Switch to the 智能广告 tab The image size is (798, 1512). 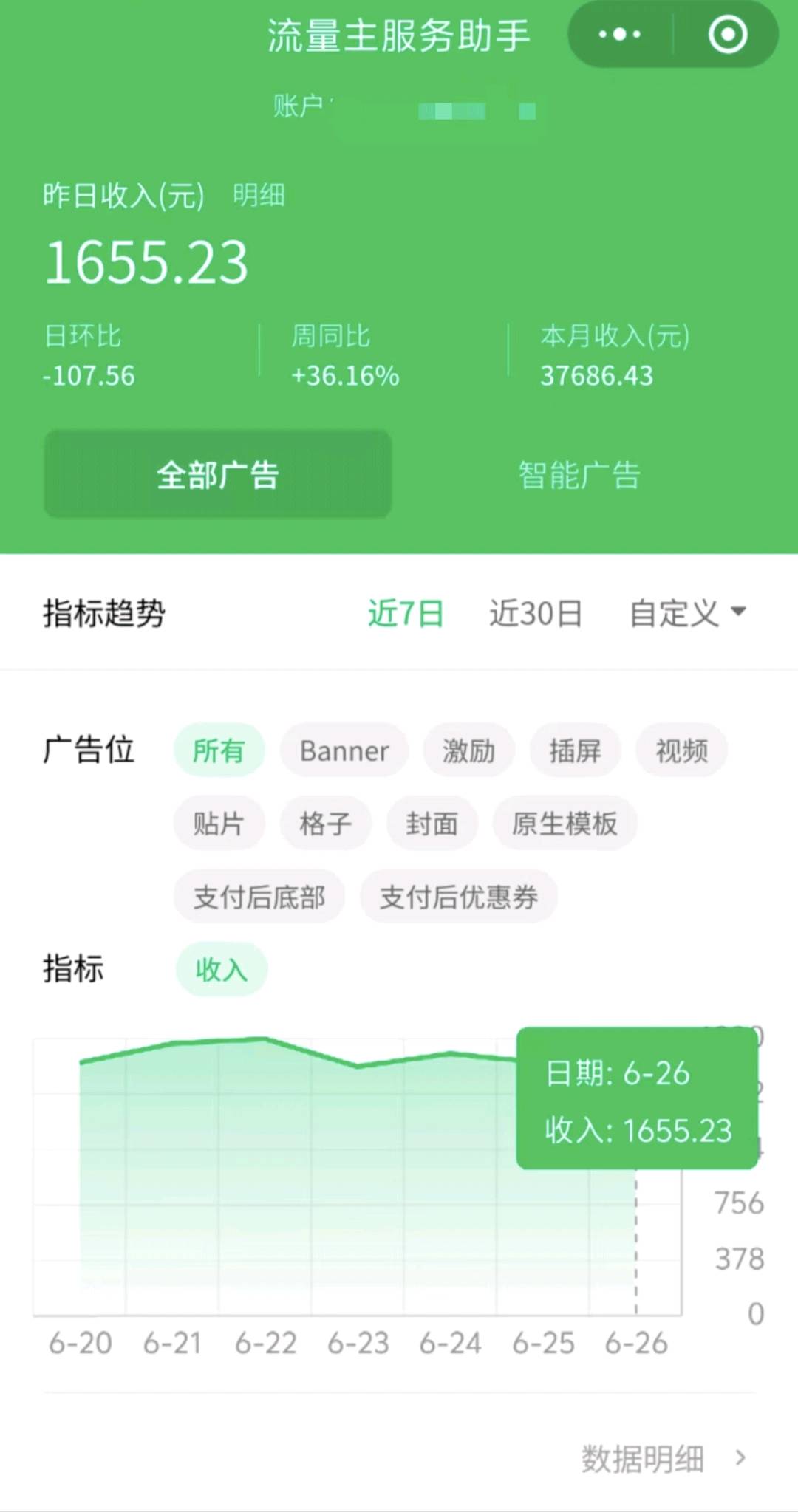pos(579,474)
